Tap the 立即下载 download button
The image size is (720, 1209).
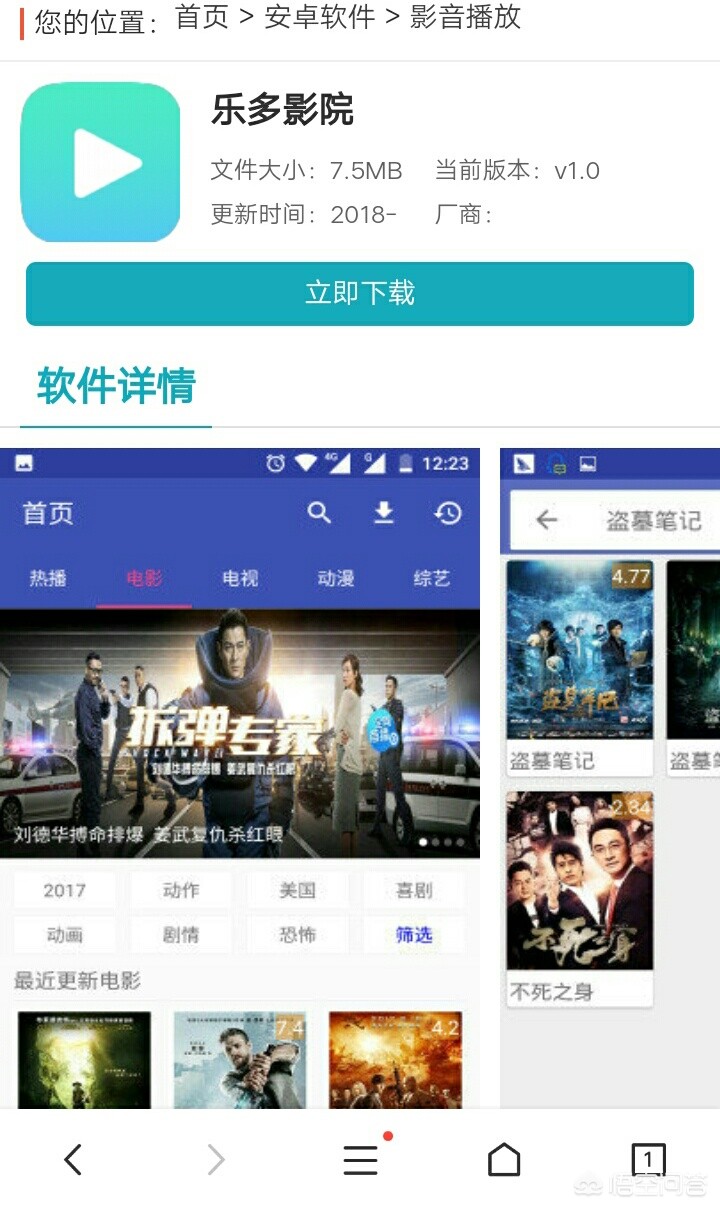click(359, 293)
